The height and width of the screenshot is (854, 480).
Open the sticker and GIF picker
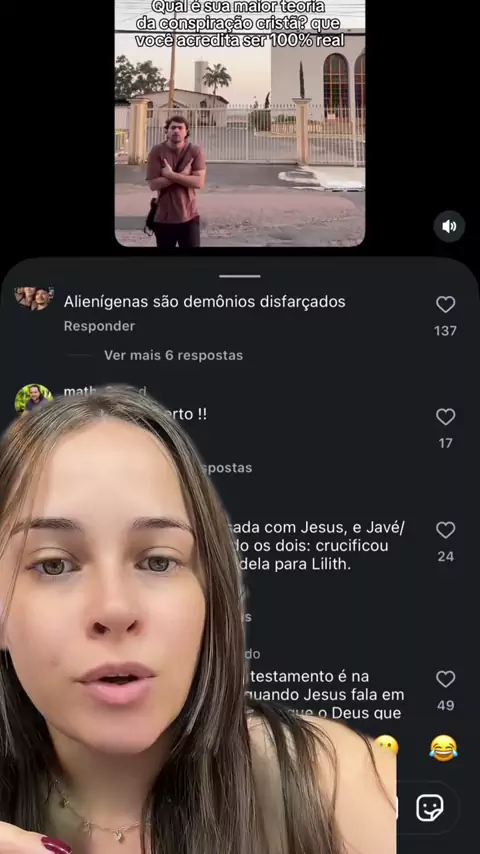pyautogui.click(x=430, y=808)
